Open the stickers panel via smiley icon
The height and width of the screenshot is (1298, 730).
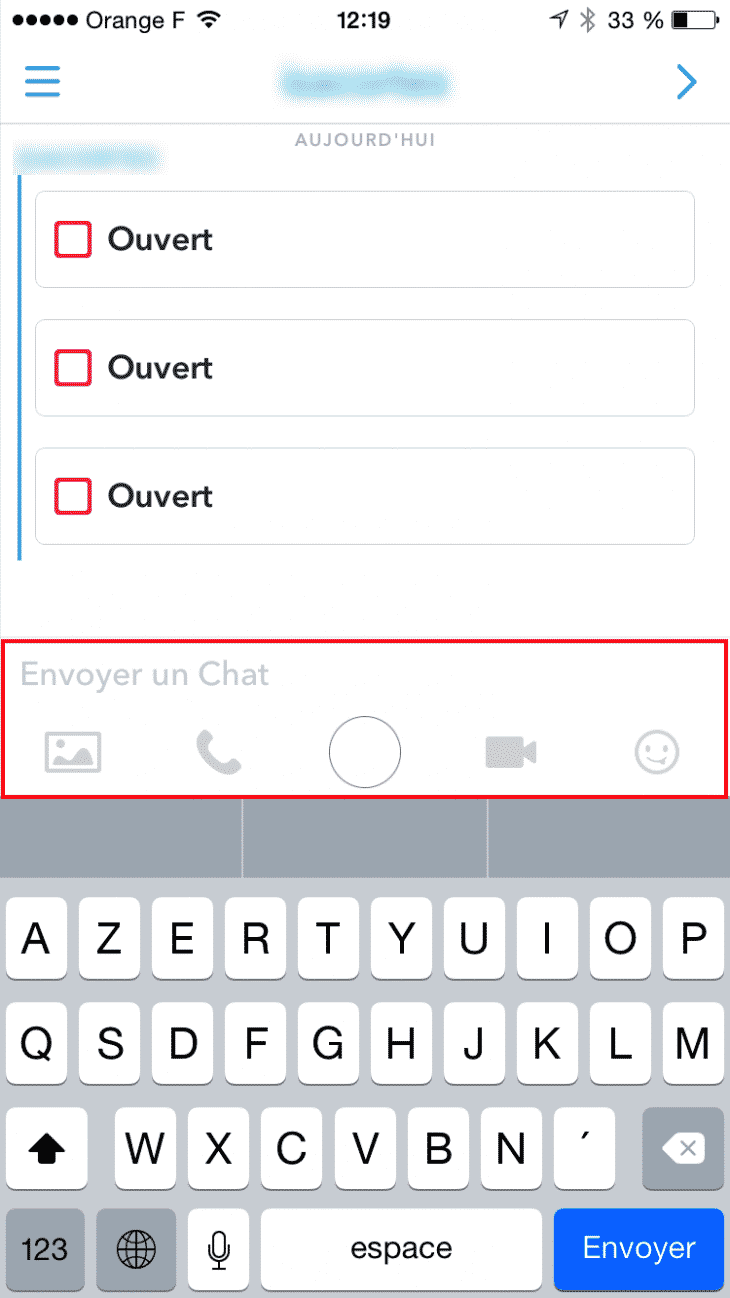pyautogui.click(x=656, y=752)
